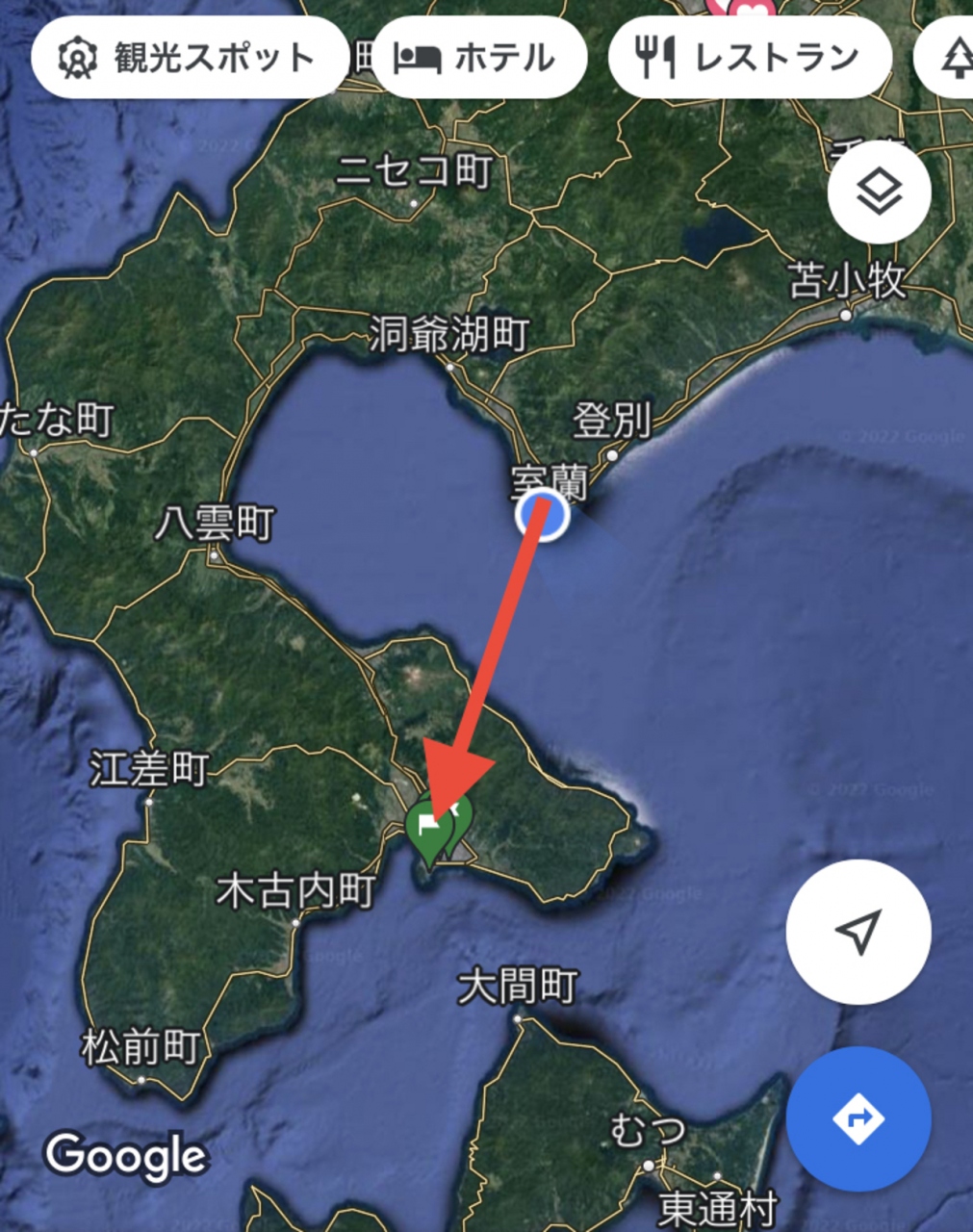Open the map layers selector
Viewport: 973px width, 1232px height.
[x=879, y=192]
